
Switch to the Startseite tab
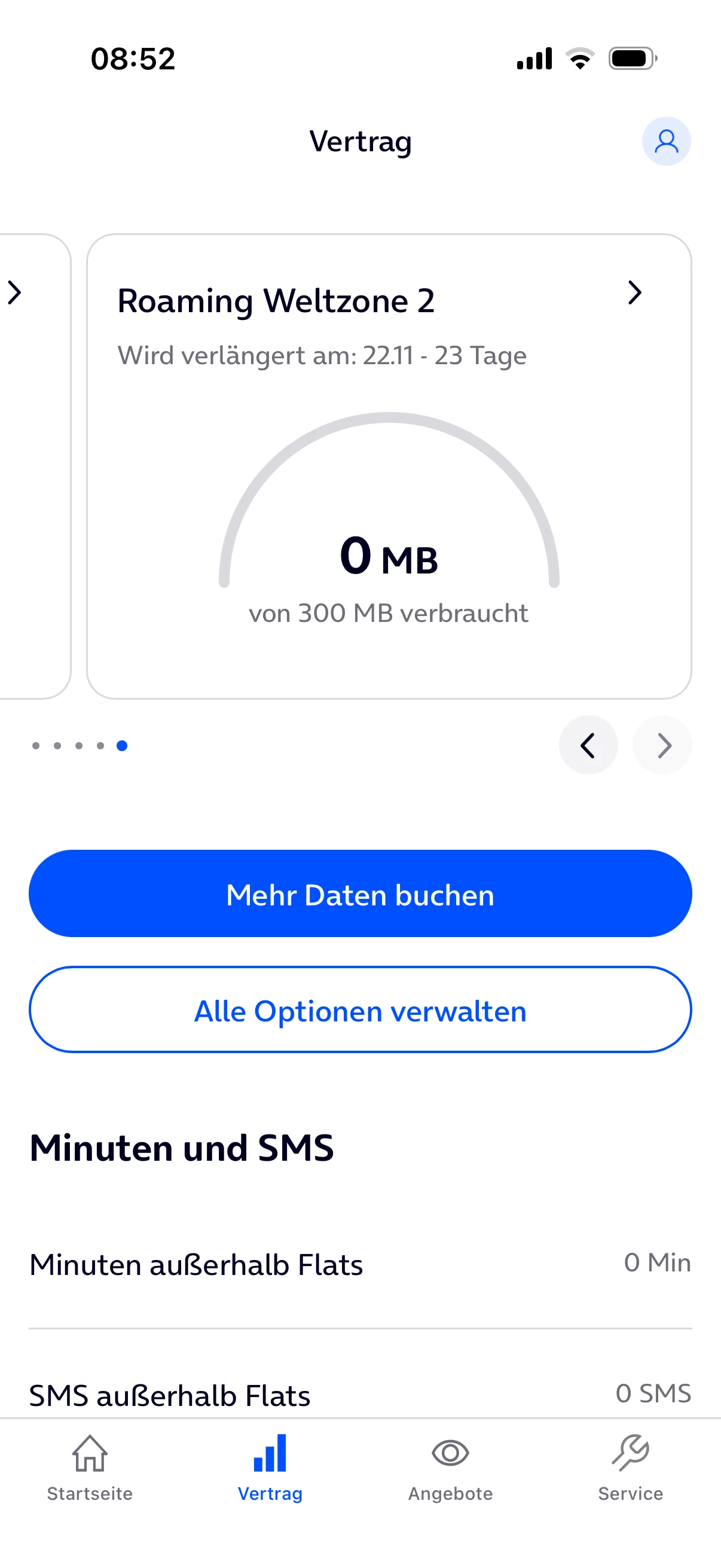90,1468
